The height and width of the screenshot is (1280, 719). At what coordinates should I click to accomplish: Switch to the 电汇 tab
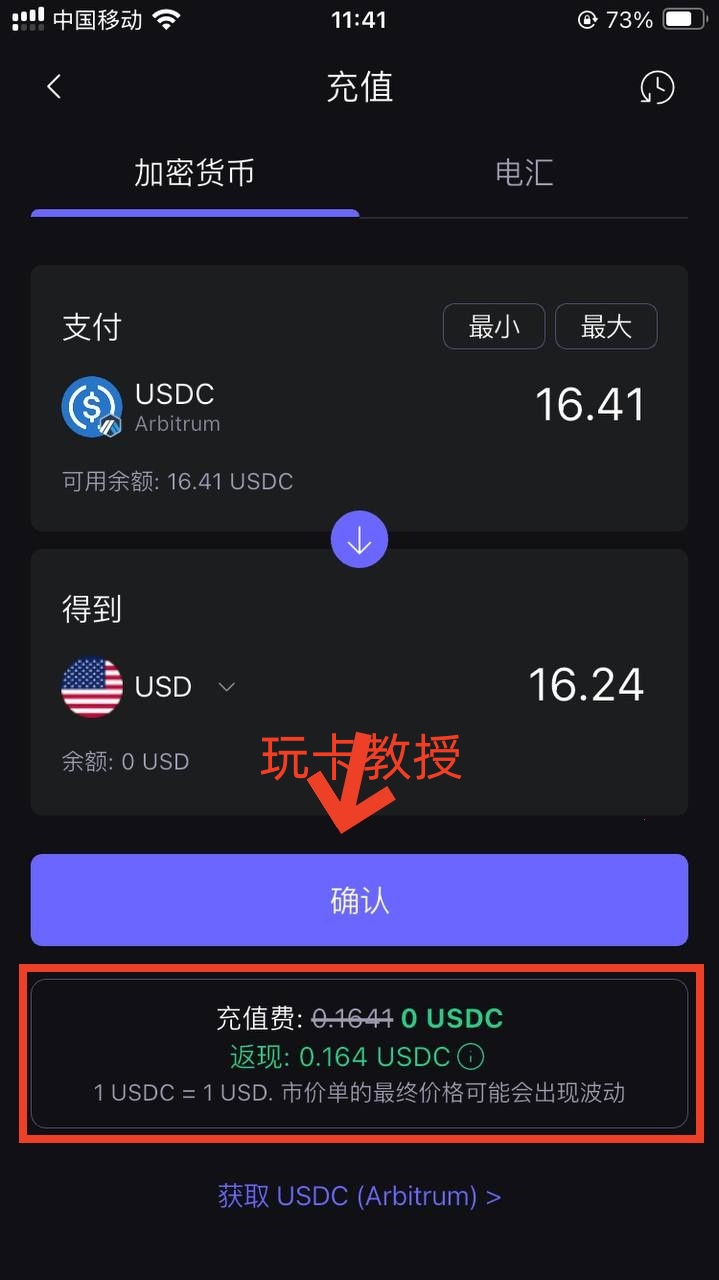[524, 173]
